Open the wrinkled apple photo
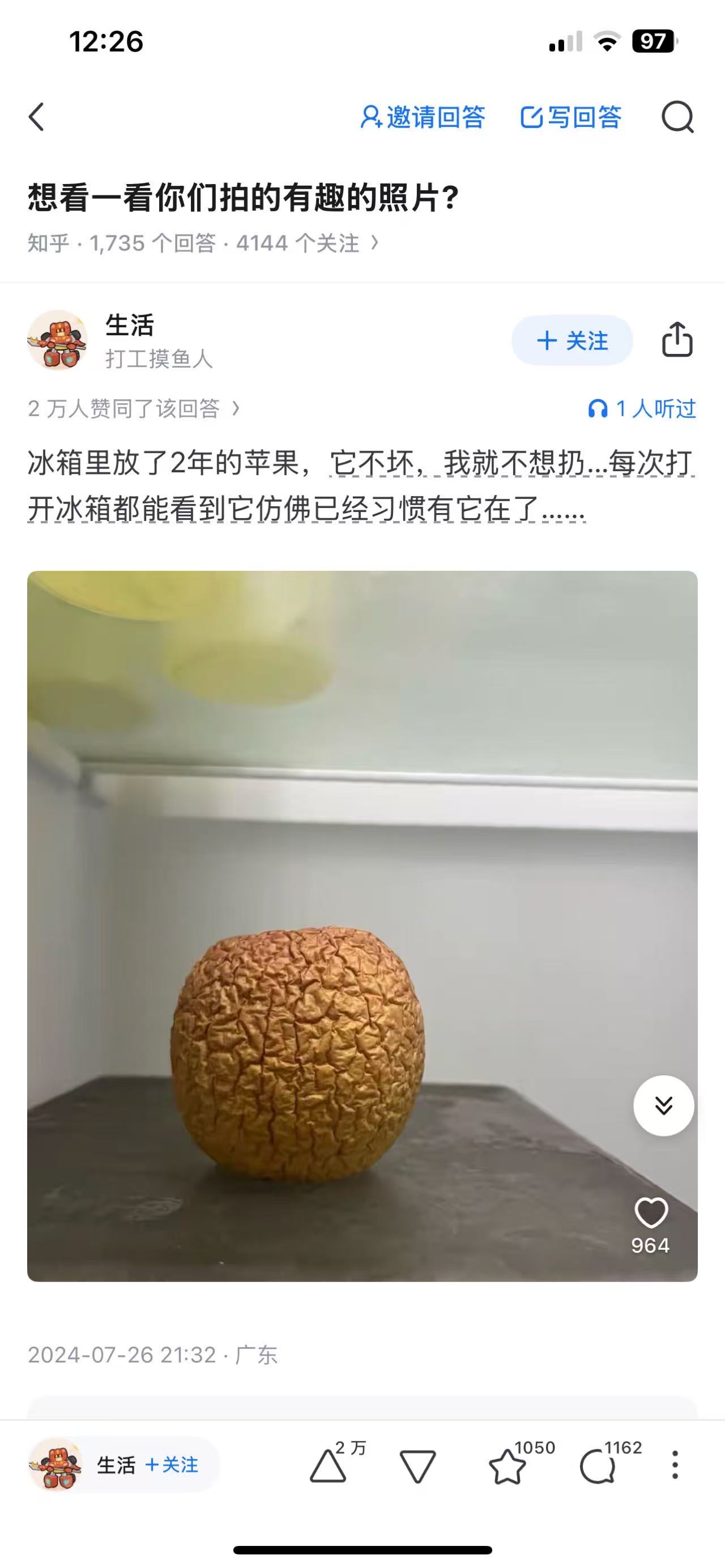This screenshot has width=725, height=1568. click(362, 926)
